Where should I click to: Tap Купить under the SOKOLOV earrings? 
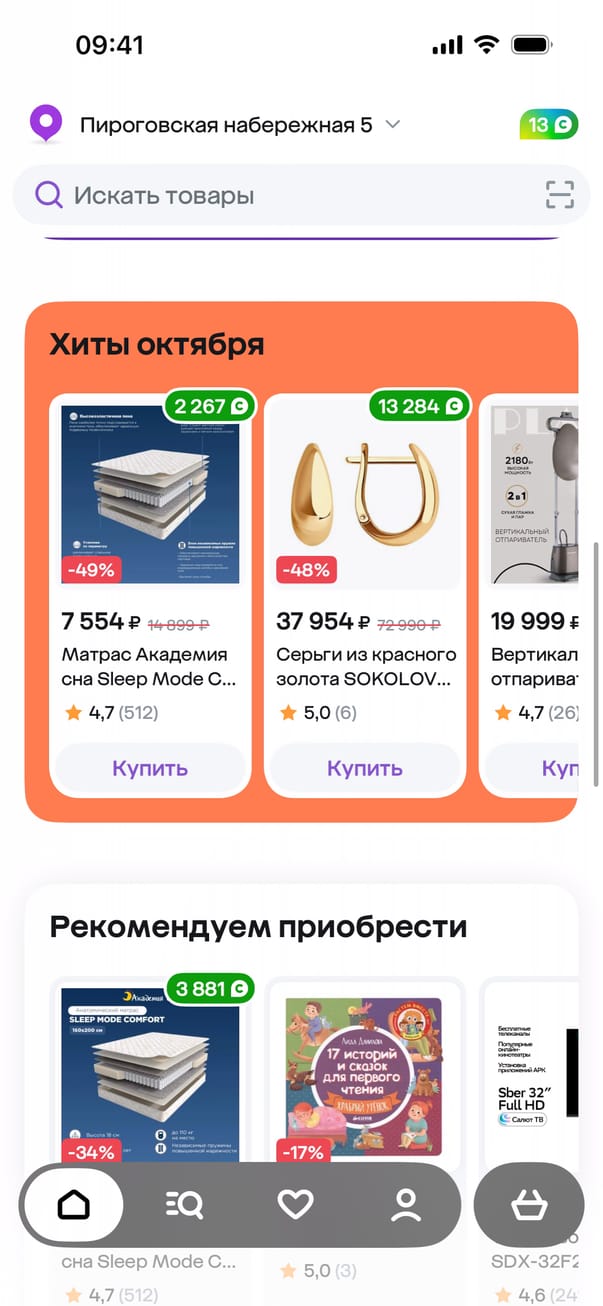365,768
